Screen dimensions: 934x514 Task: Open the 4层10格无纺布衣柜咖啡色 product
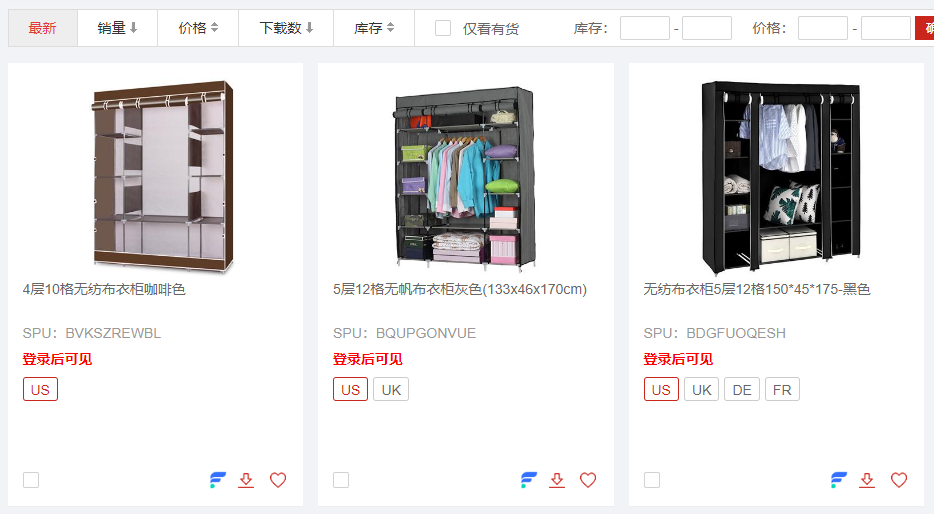coord(104,290)
